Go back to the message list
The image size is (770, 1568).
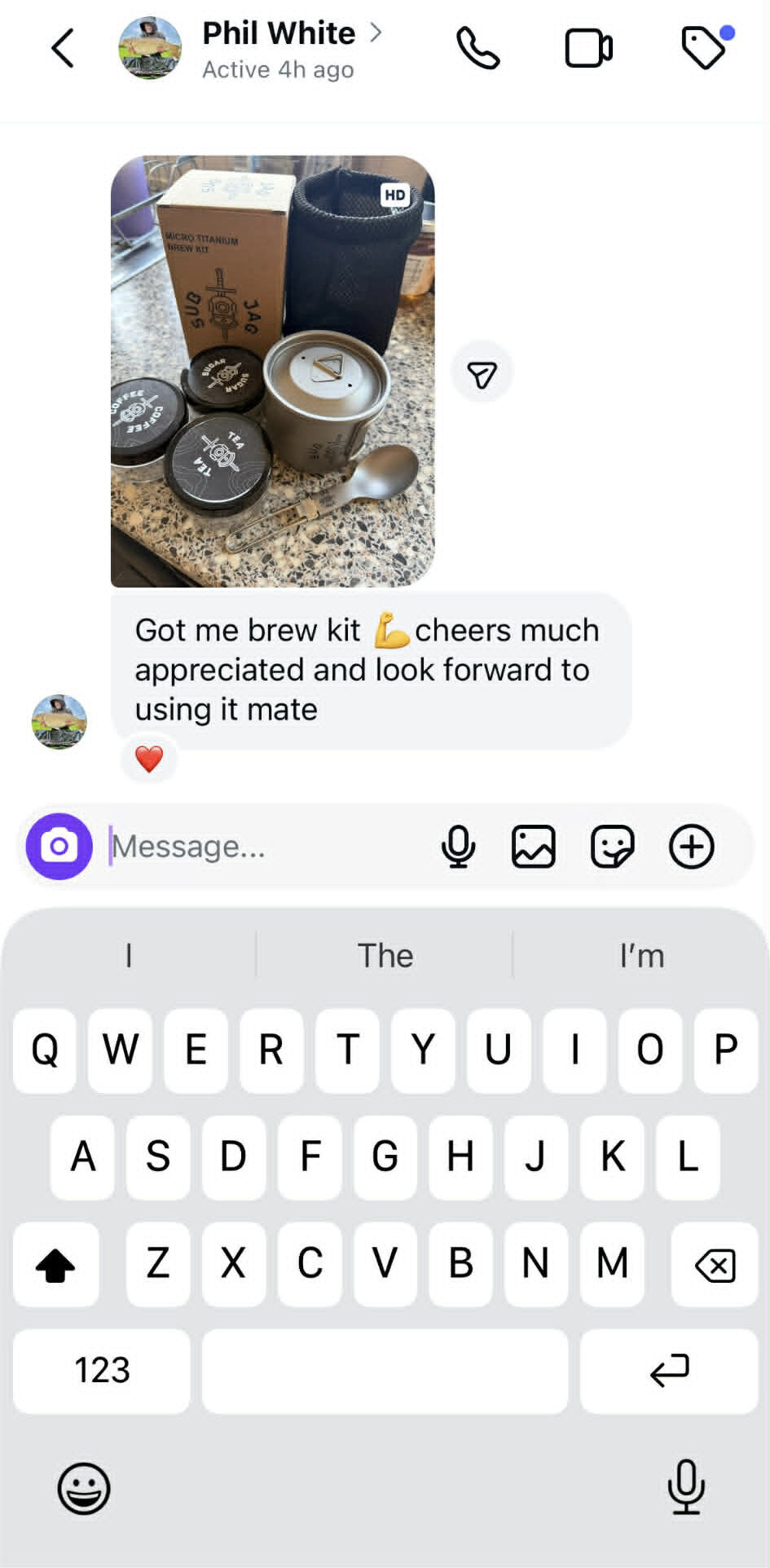63,48
